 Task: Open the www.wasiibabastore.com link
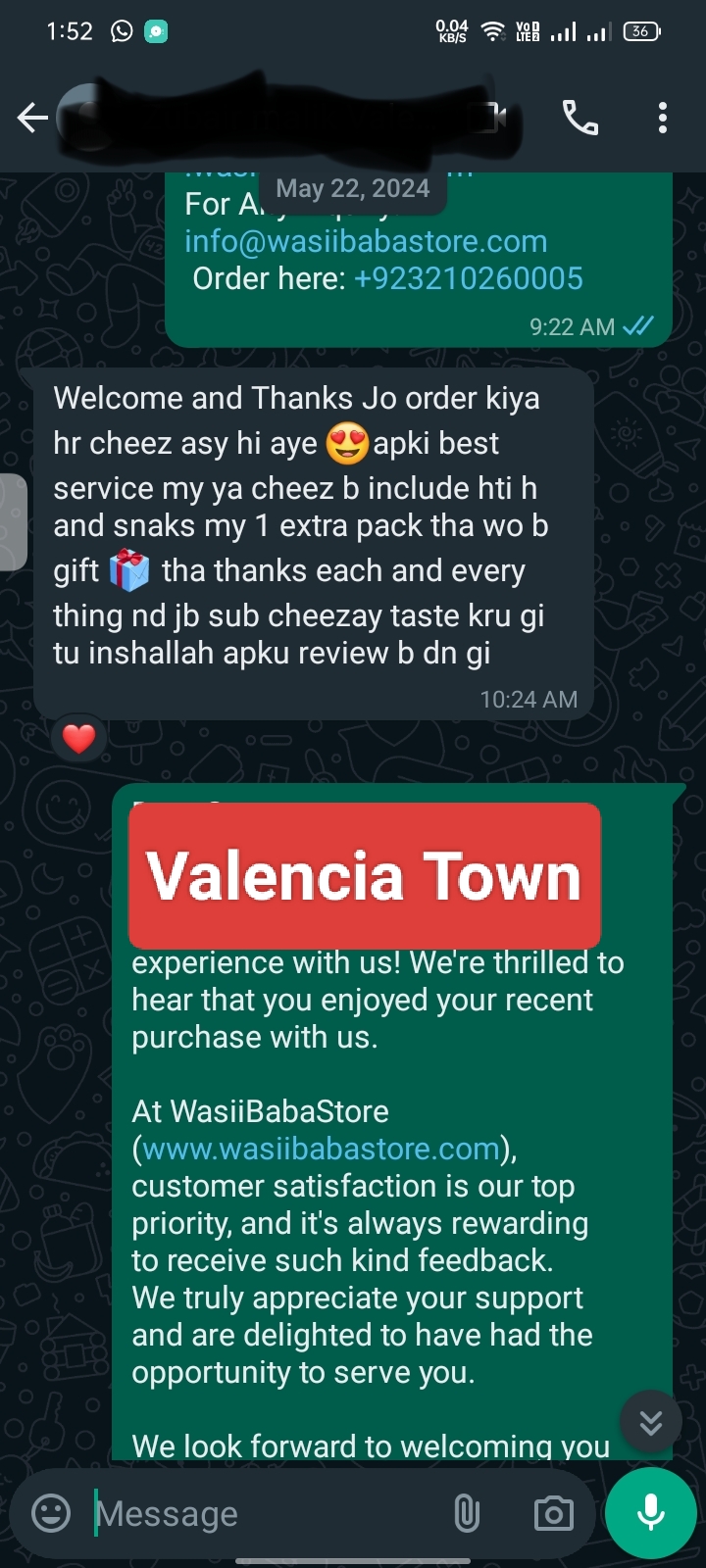click(x=321, y=1149)
